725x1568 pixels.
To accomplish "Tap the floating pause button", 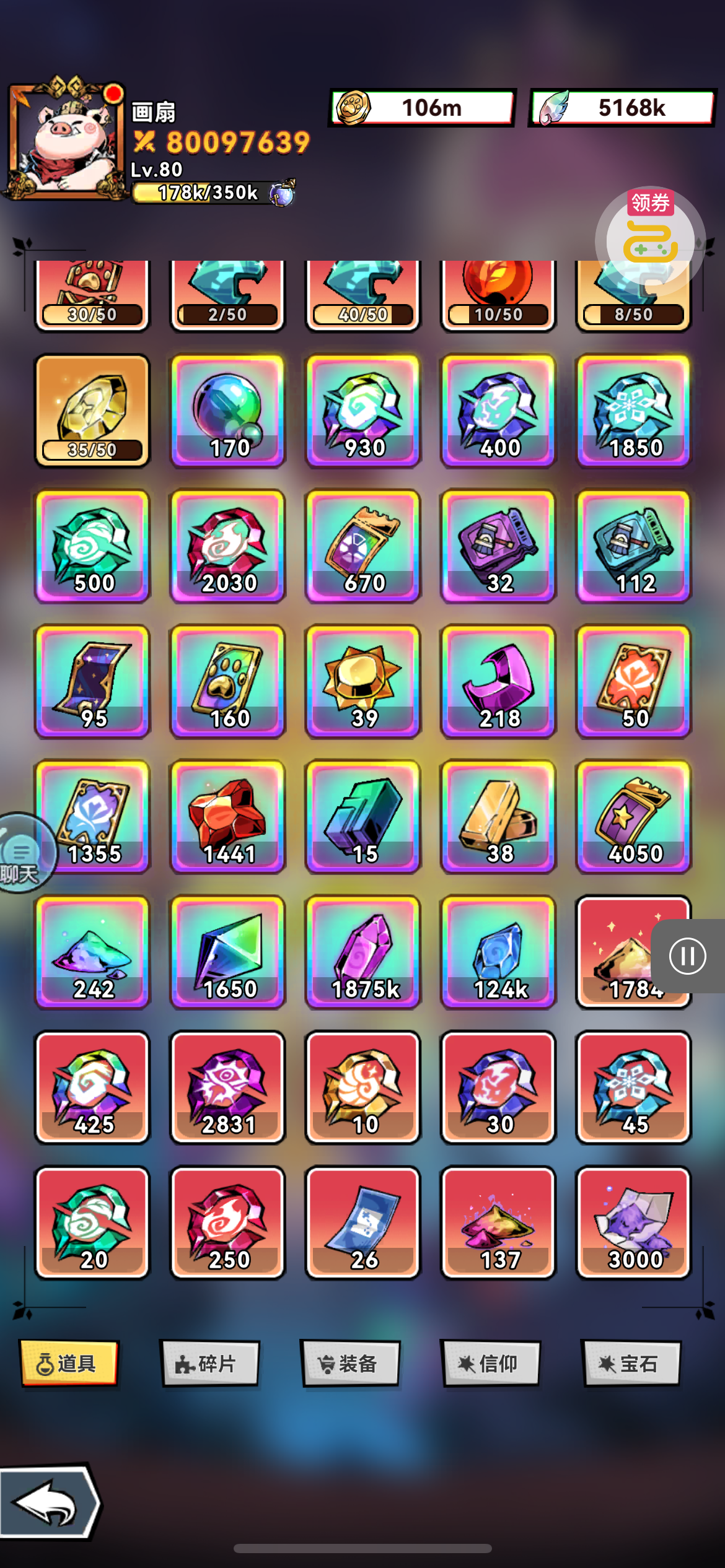I will 687,956.
